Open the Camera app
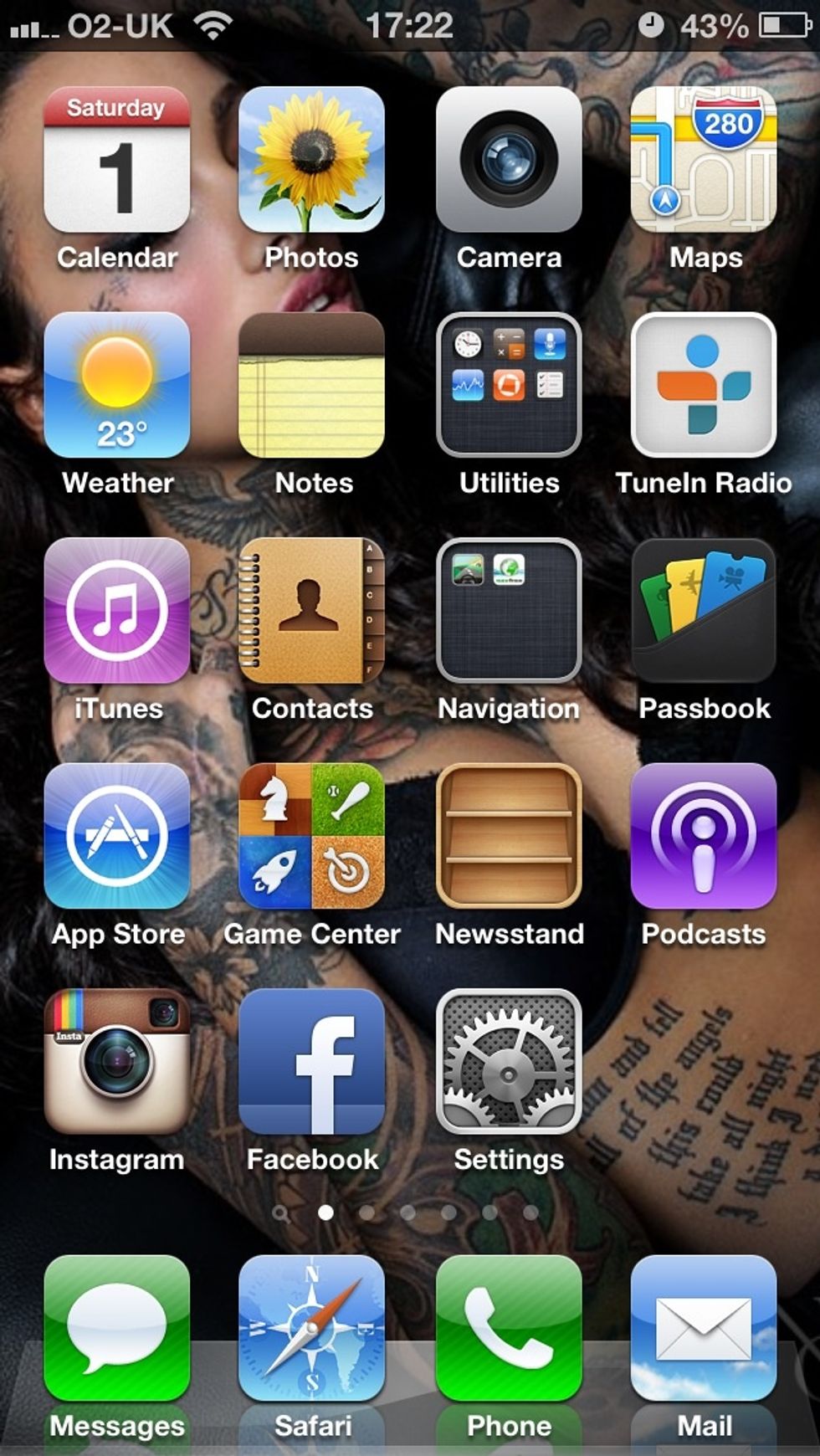The image size is (820, 1456). (509, 160)
